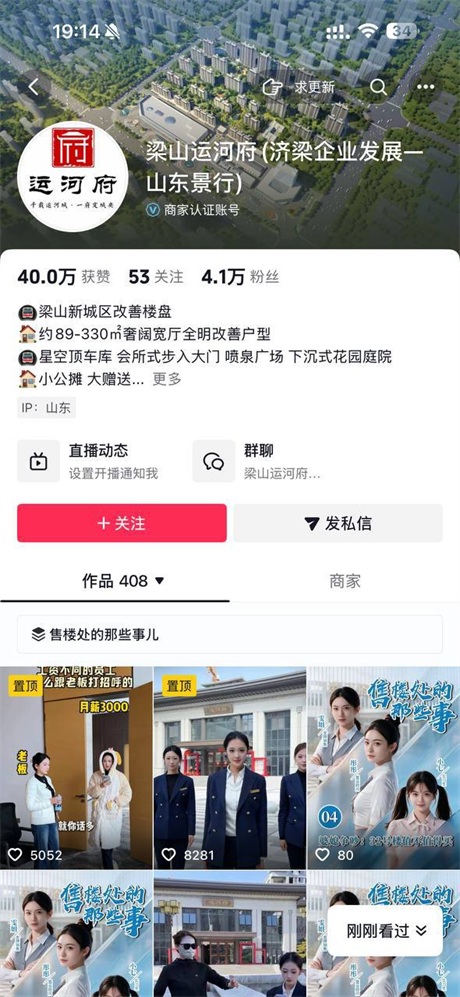Send a private message via 发私信
The image size is (460, 997).
(x=338, y=523)
